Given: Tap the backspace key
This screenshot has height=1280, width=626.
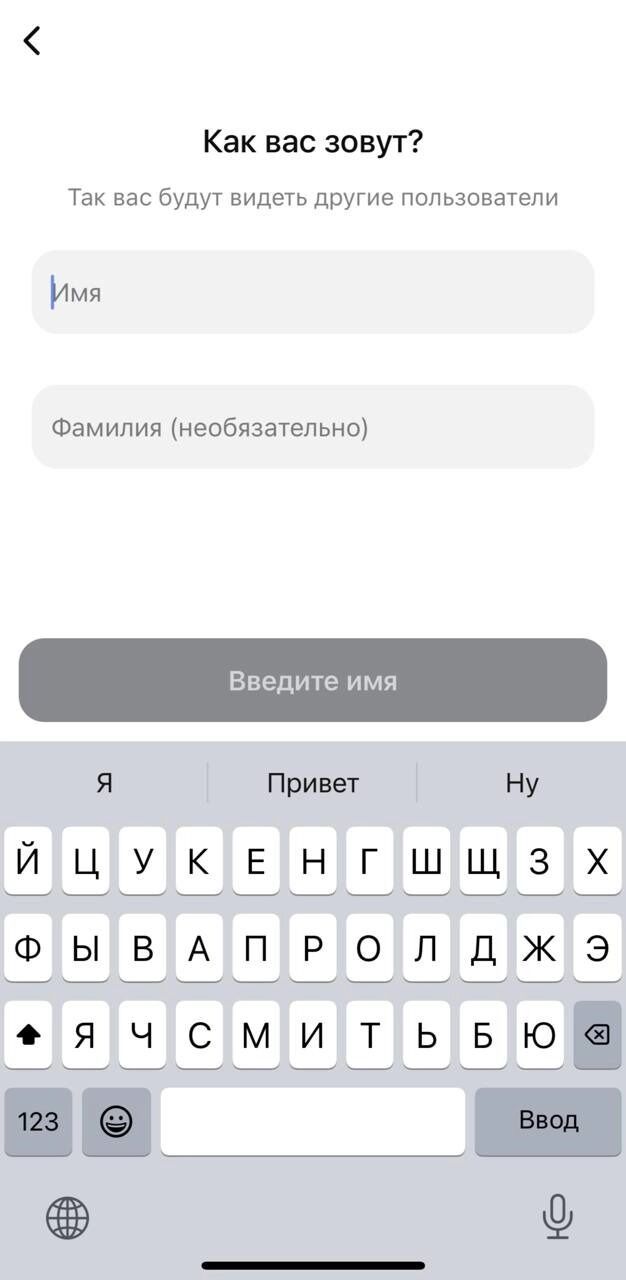Looking at the screenshot, I should point(597,1035).
